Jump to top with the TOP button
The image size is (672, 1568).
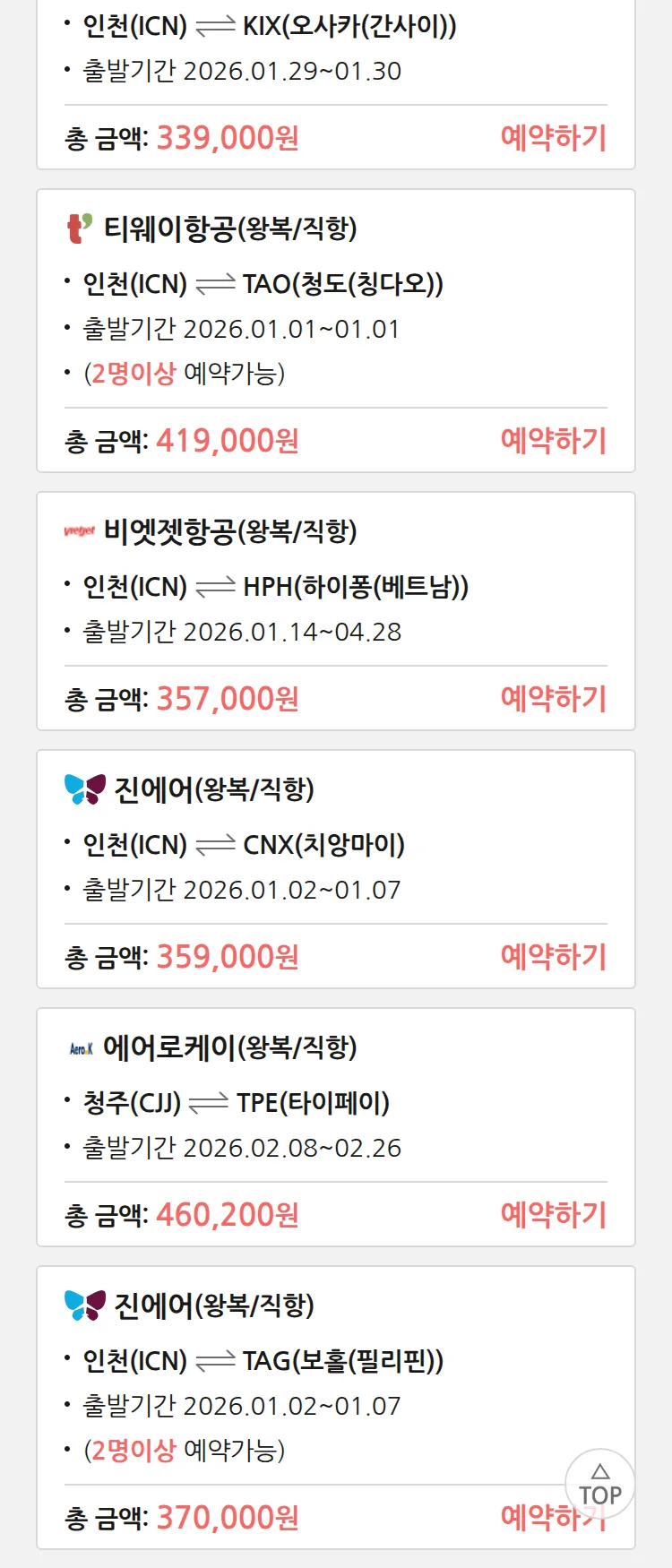click(x=599, y=1484)
